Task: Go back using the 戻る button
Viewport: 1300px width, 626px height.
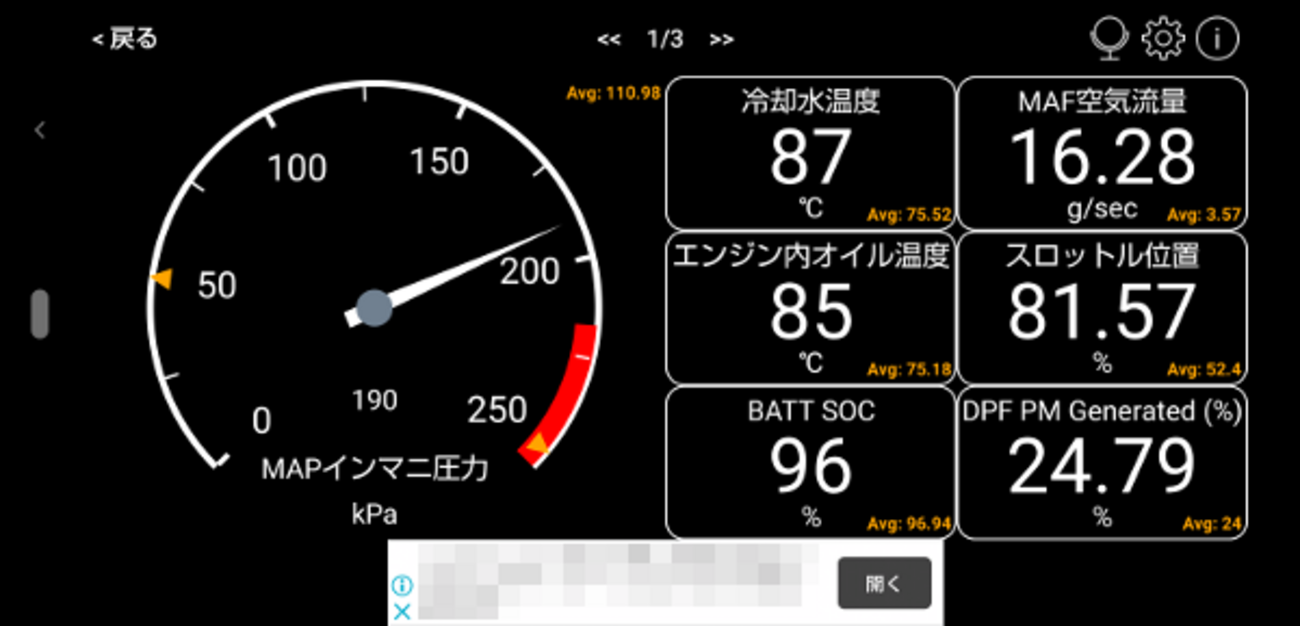Action: pyautogui.click(x=125, y=39)
